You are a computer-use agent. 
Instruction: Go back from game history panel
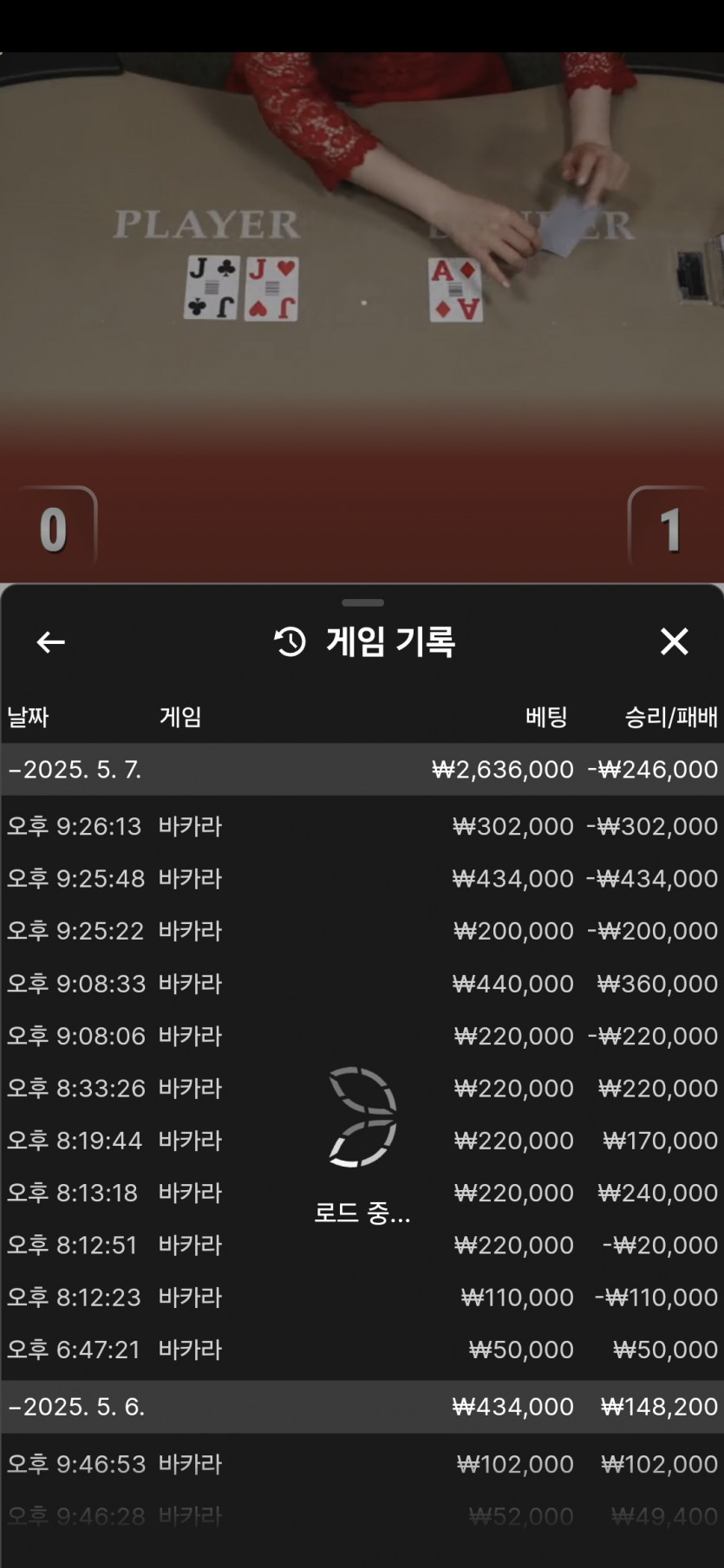point(50,642)
